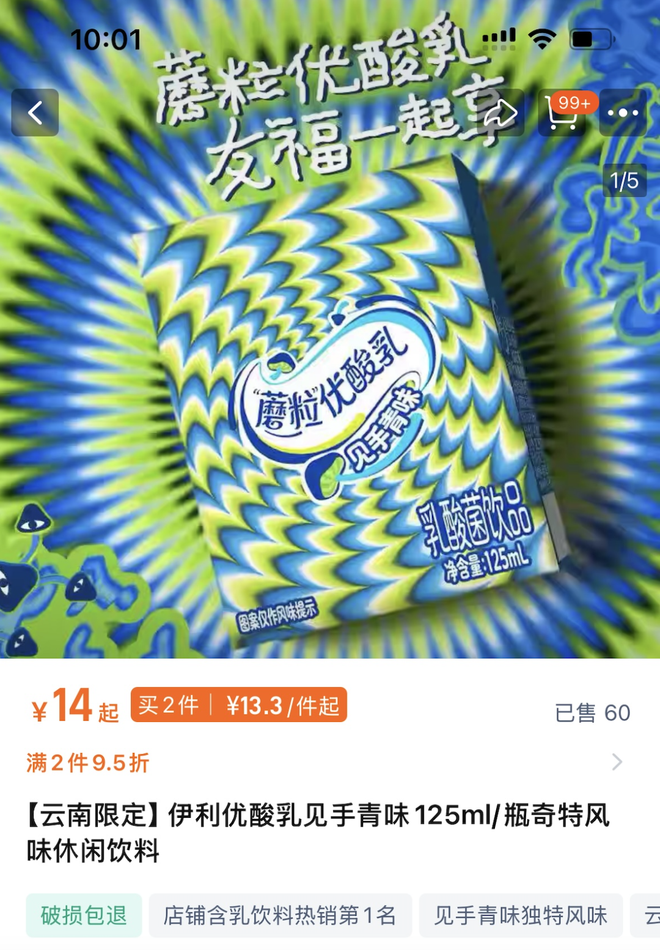
Task: Select the 见手青味独特风味 tag
Action: tap(520, 915)
